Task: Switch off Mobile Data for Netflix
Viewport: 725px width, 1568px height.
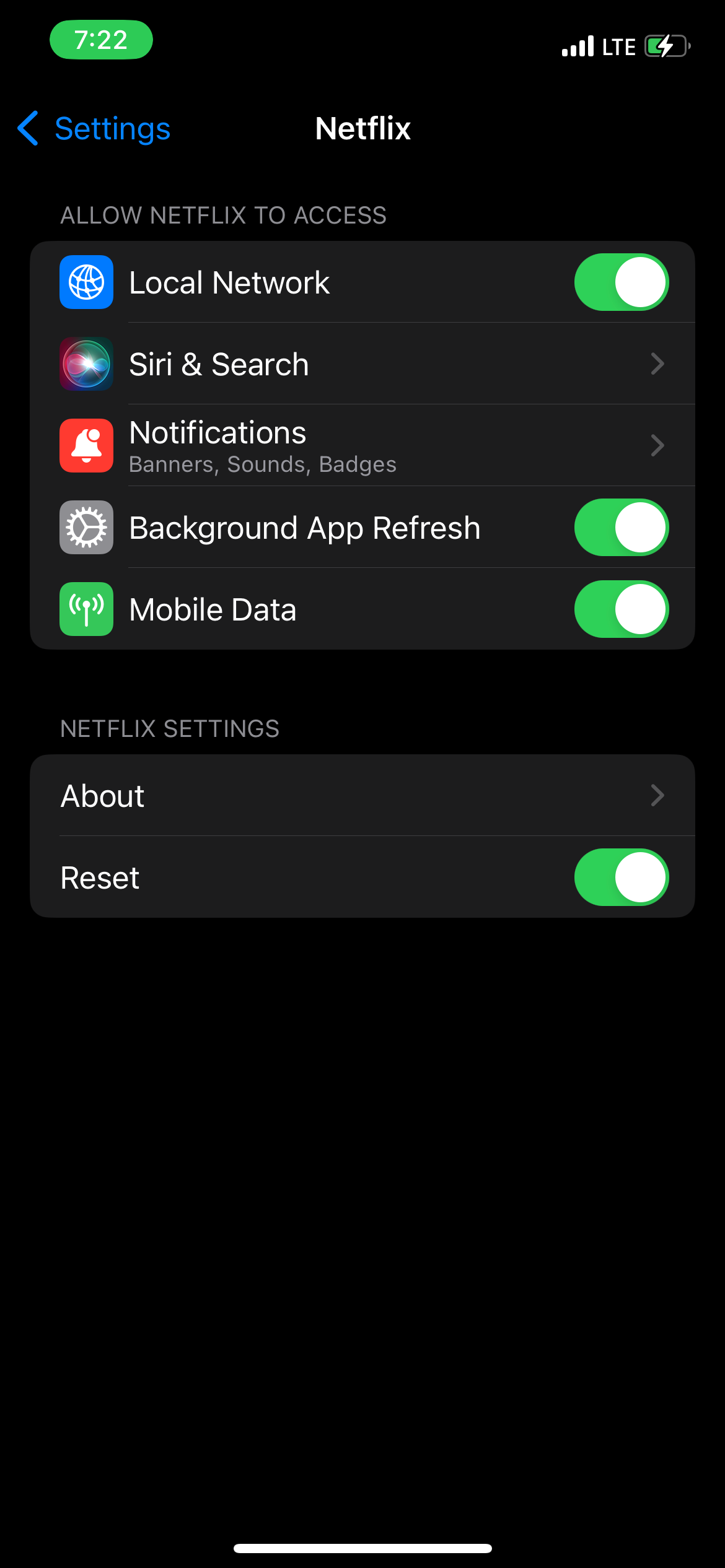Action: [x=621, y=609]
